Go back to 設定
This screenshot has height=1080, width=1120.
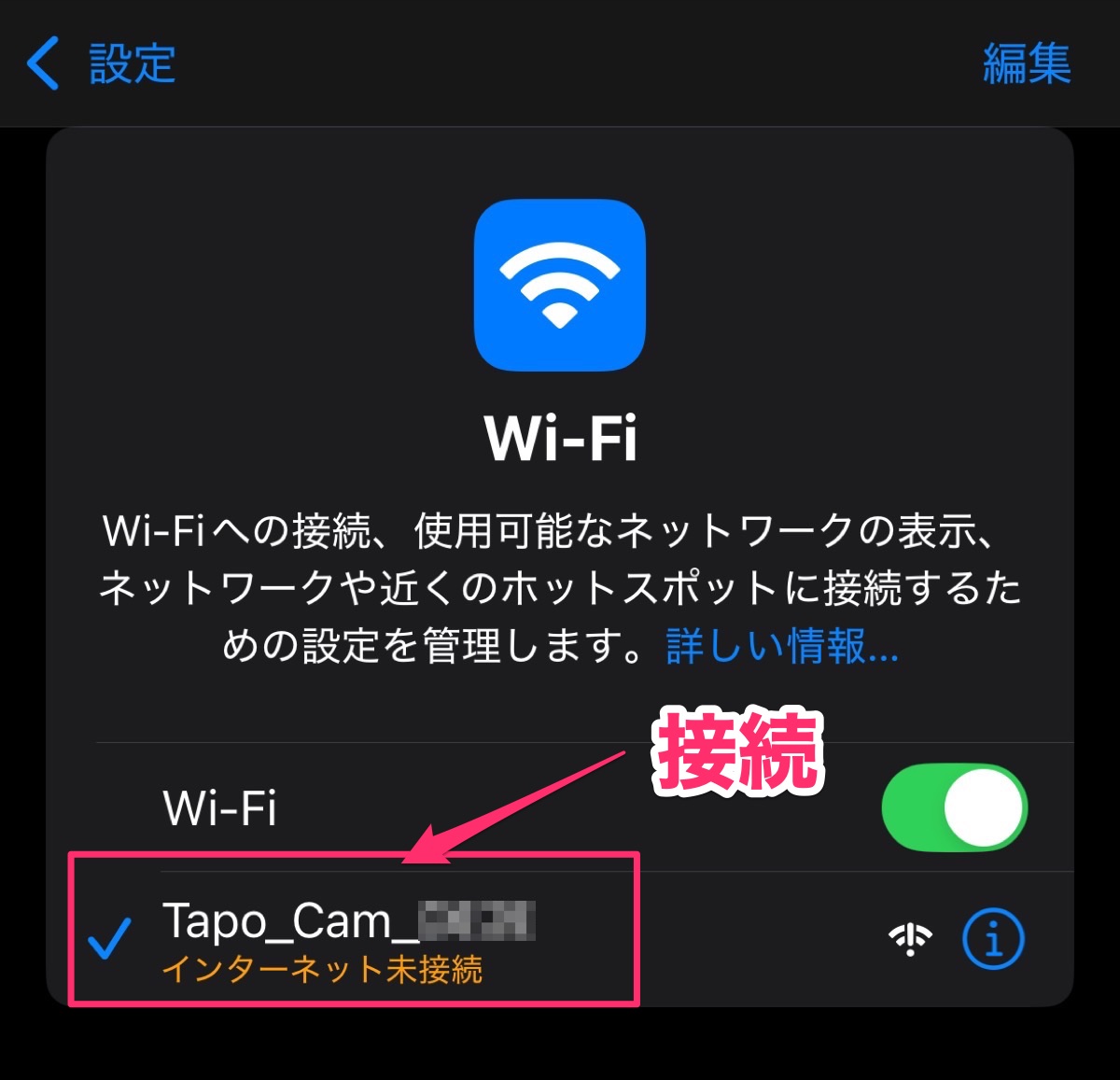(101, 63)
